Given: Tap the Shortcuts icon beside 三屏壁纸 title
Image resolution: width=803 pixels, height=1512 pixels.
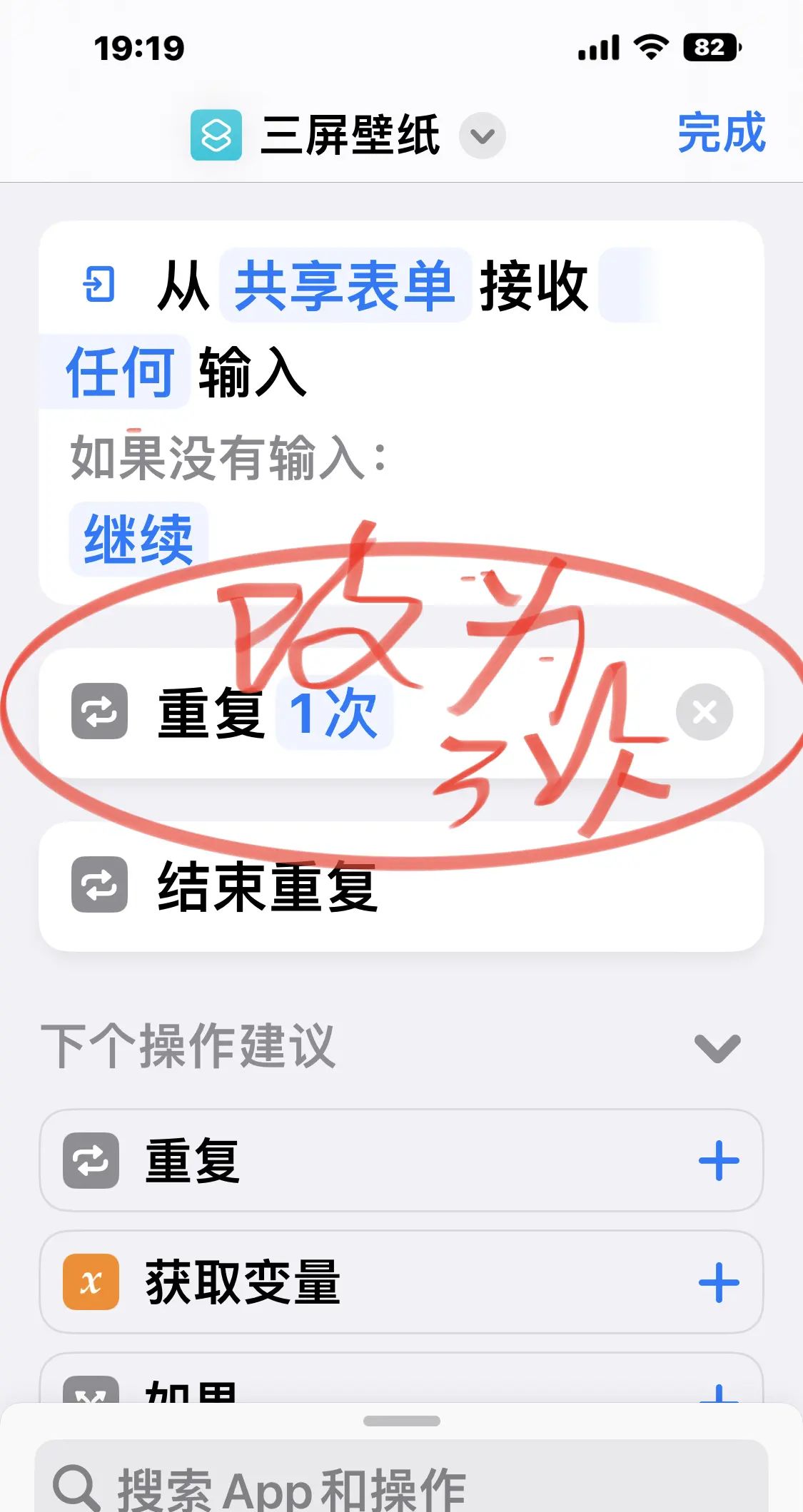Looking at the screenshot, I should [213, 134].
